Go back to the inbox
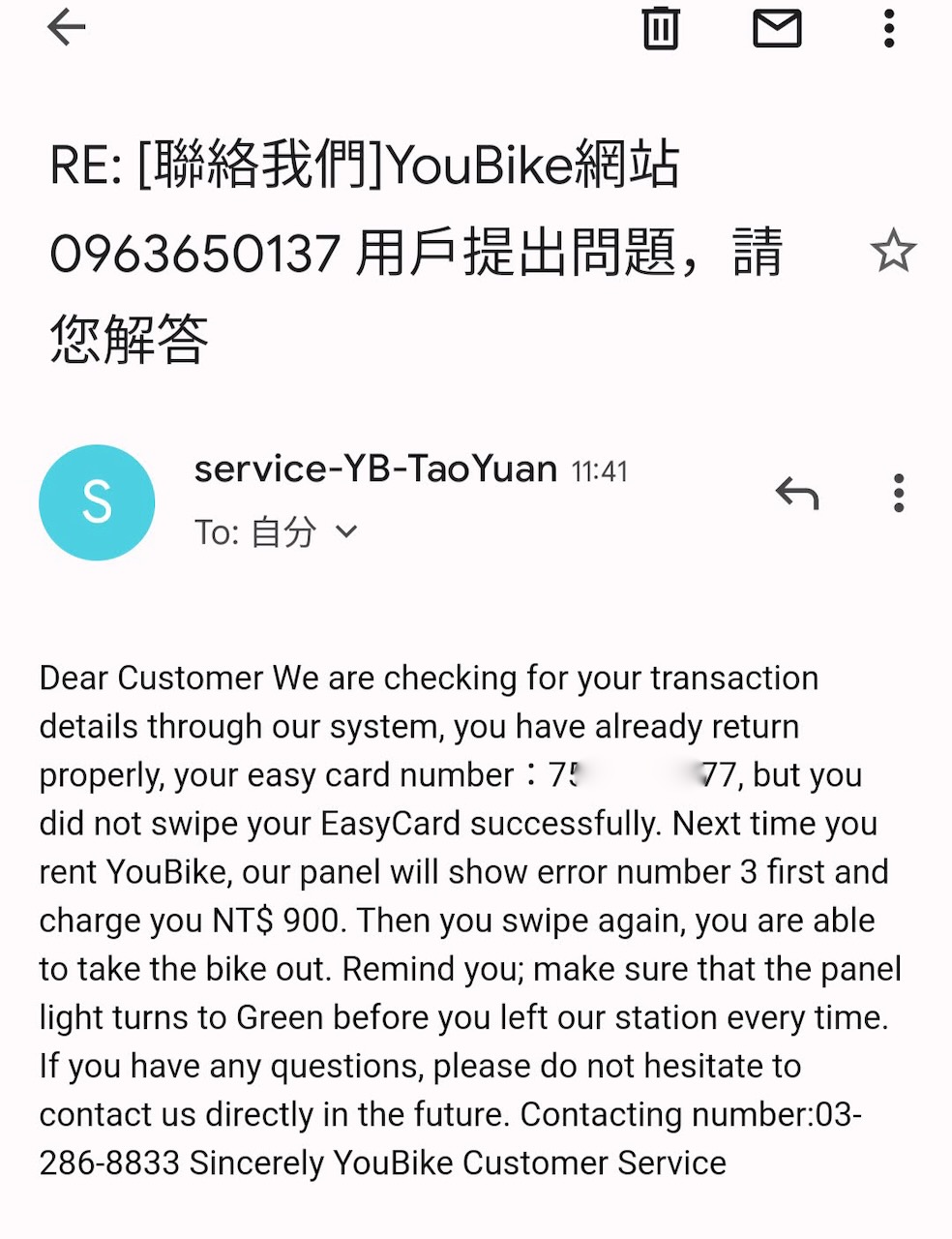Viewport: 952px width, 1239px height. [x=67, y=27]
